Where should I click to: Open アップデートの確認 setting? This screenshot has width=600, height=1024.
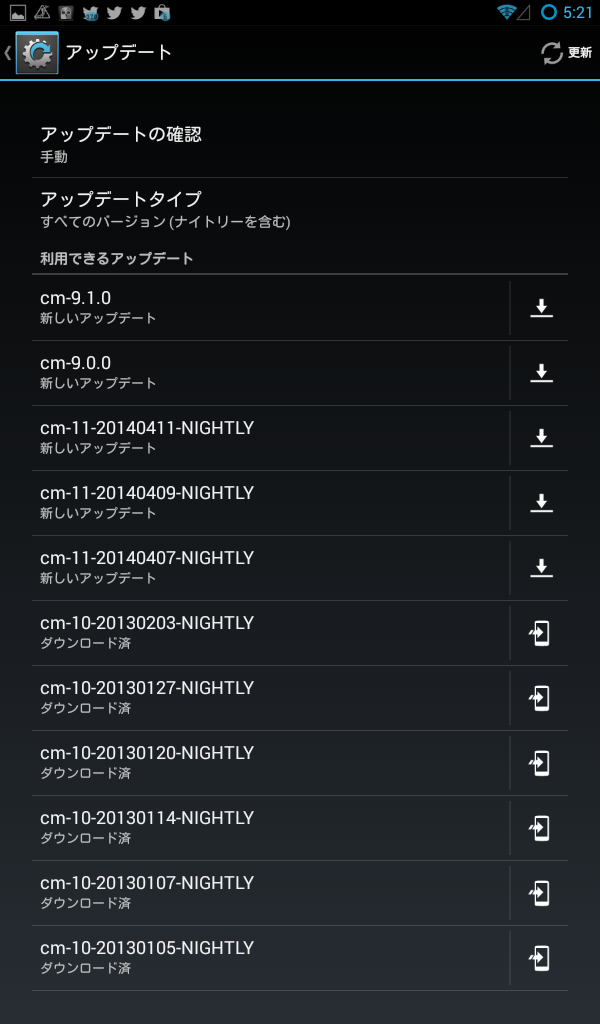[300, 144]
